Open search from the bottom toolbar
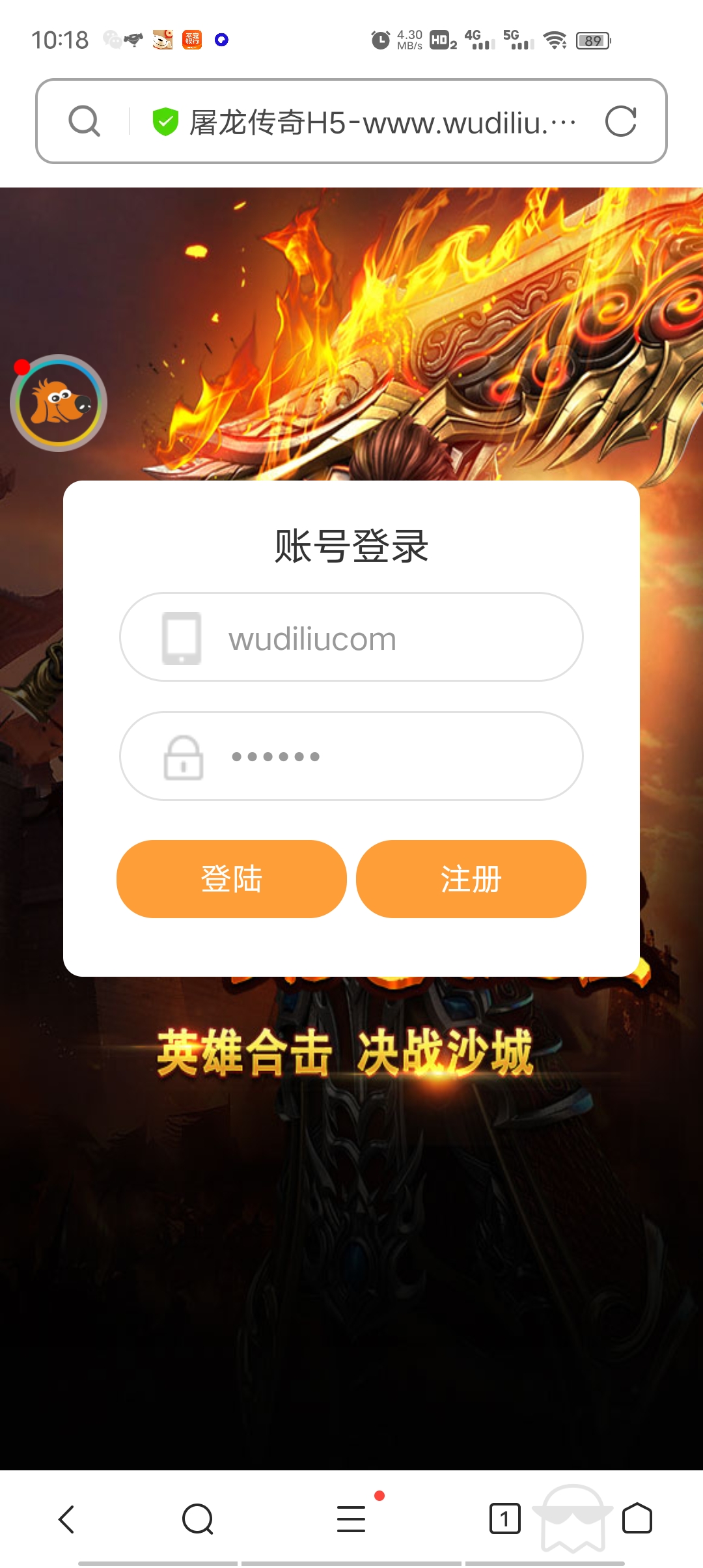Viewport: 703px width, 1568px height. pos(198,1519)
